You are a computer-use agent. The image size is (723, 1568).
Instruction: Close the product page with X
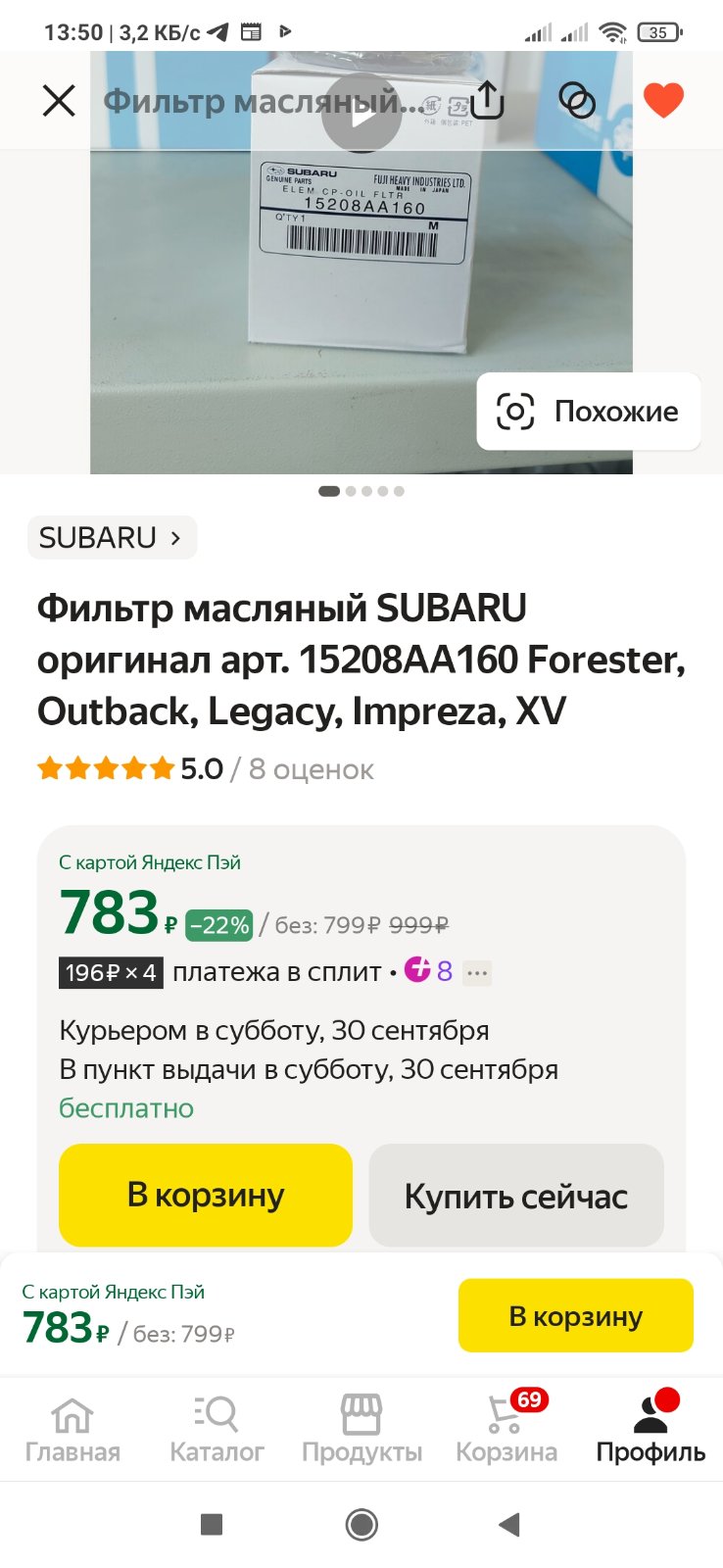59,100
